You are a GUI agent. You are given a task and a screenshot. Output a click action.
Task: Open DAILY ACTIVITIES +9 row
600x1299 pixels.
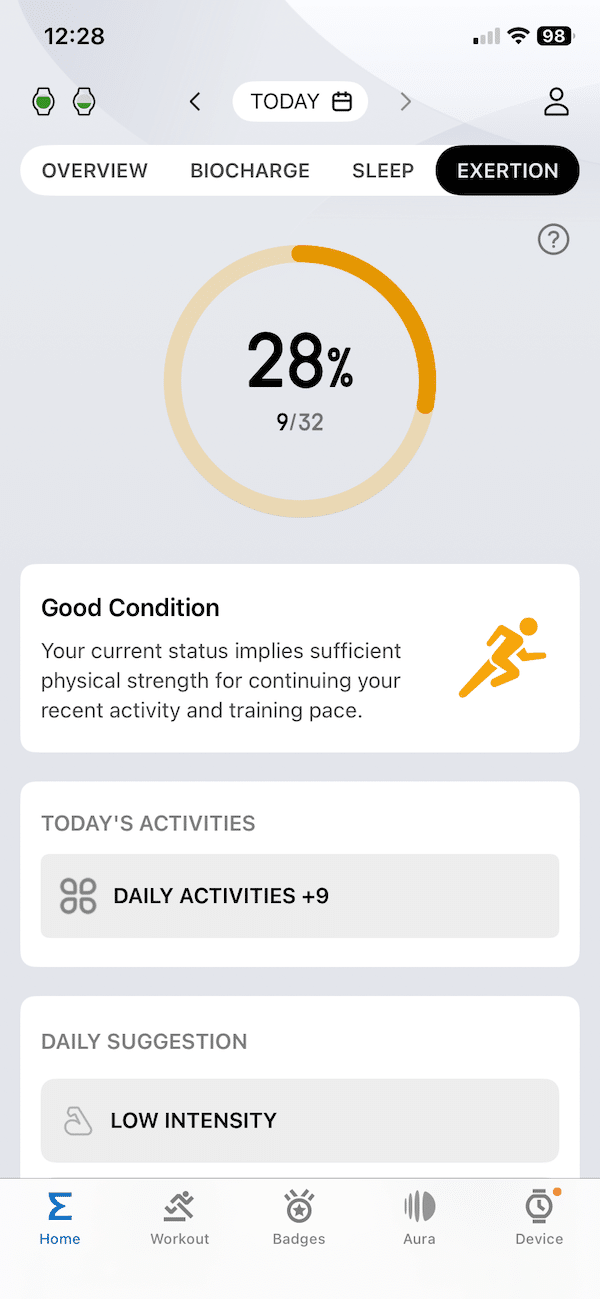tap(300, 896)
